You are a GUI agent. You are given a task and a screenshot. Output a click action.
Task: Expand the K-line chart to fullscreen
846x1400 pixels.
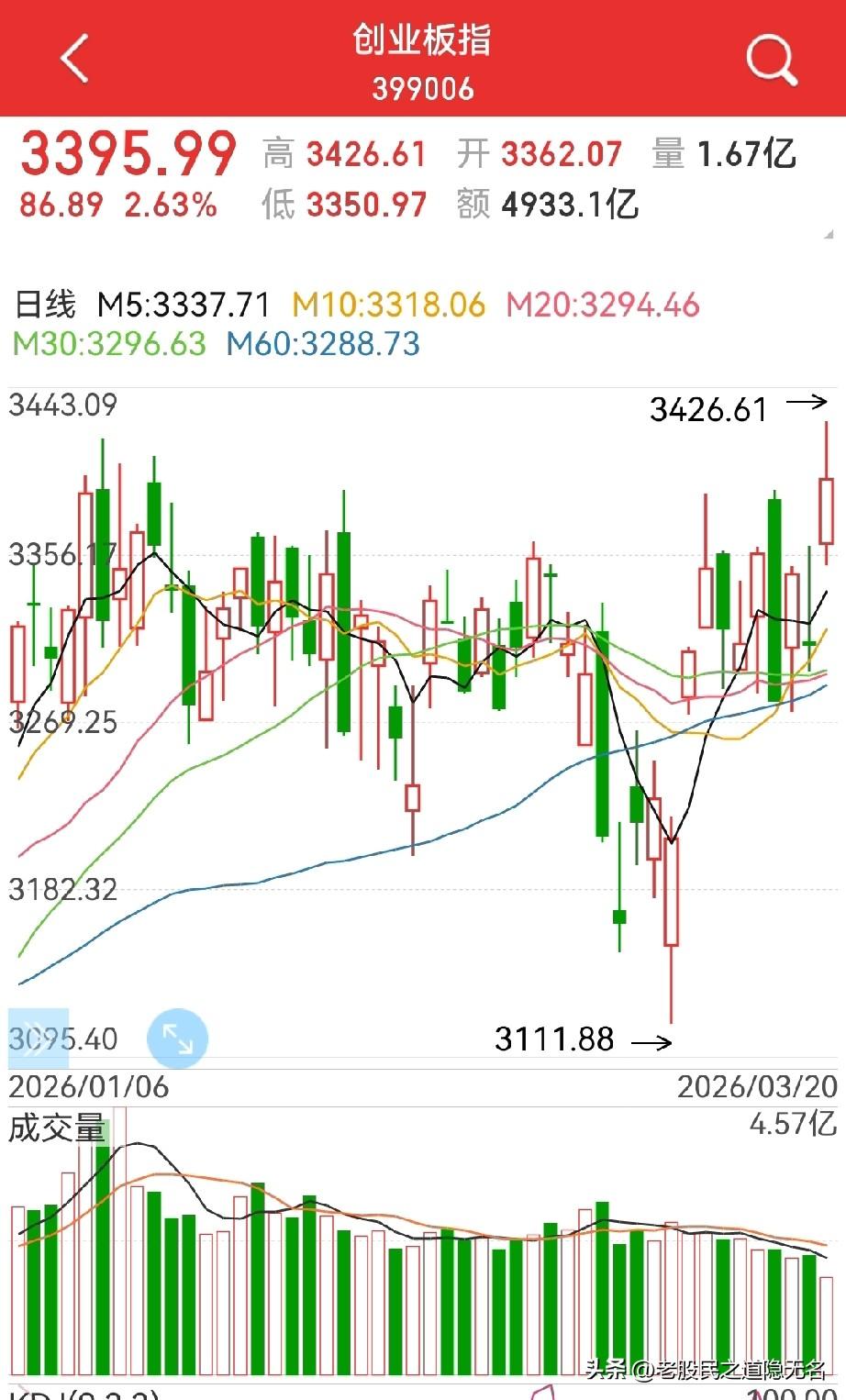point(177,1039)
